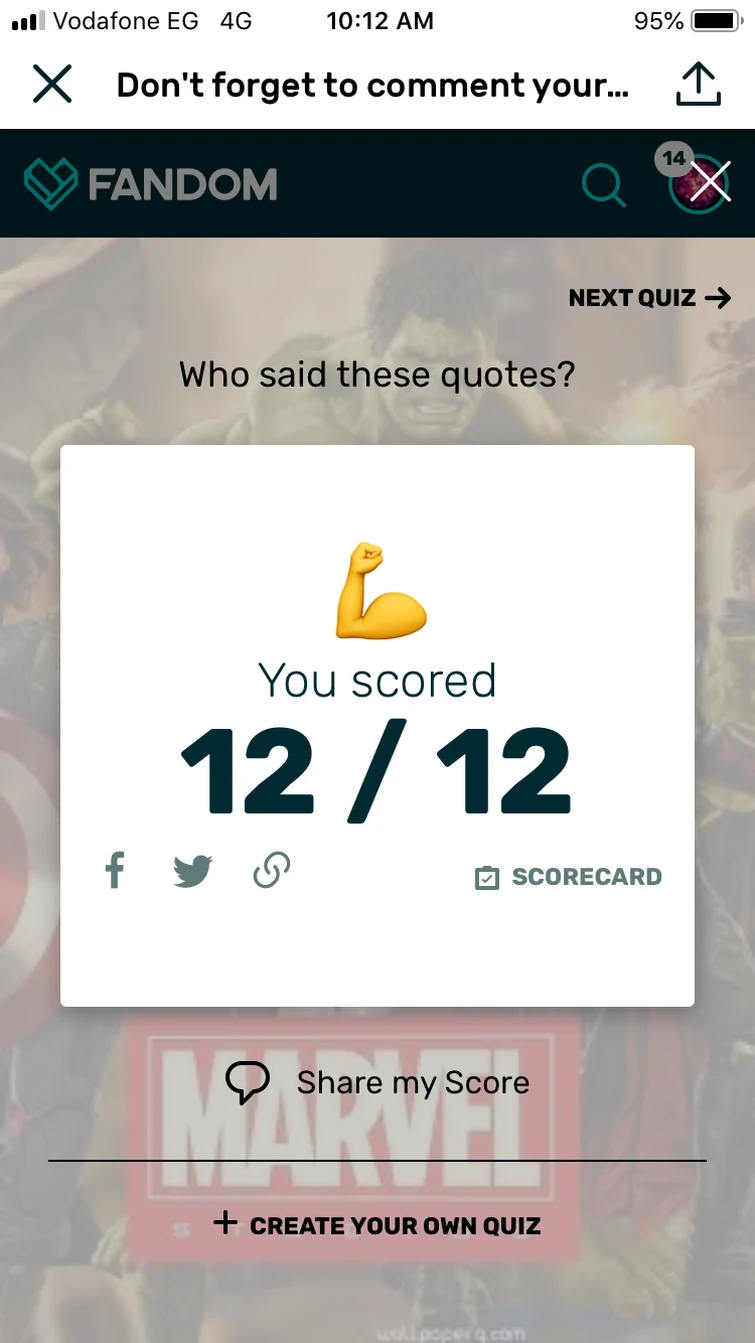Copy the quiz link
The height and width of the screenshot is (1343, 755).
click(x=271, y=871)
